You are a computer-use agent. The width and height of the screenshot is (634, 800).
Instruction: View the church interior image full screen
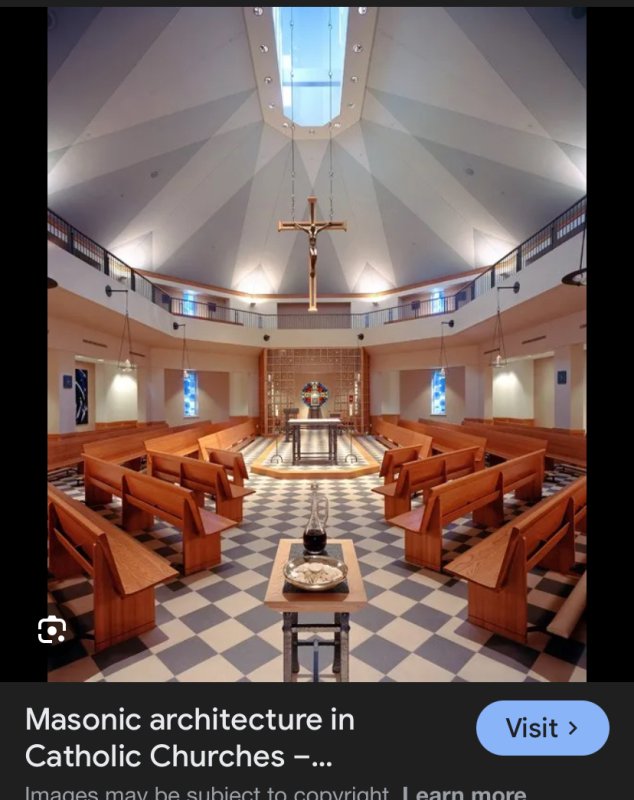[x=316, y=340]
